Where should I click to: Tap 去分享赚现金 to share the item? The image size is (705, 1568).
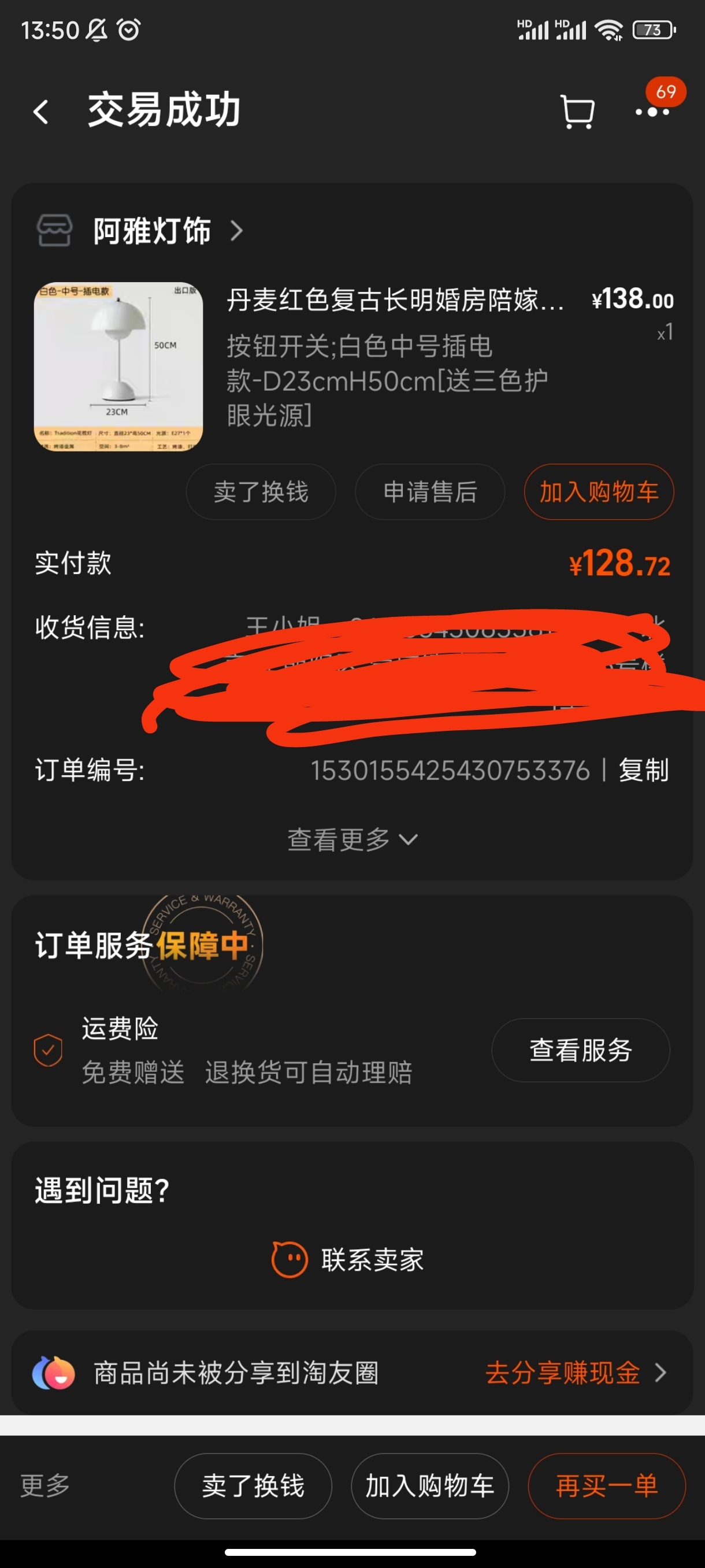(575, 1373)
